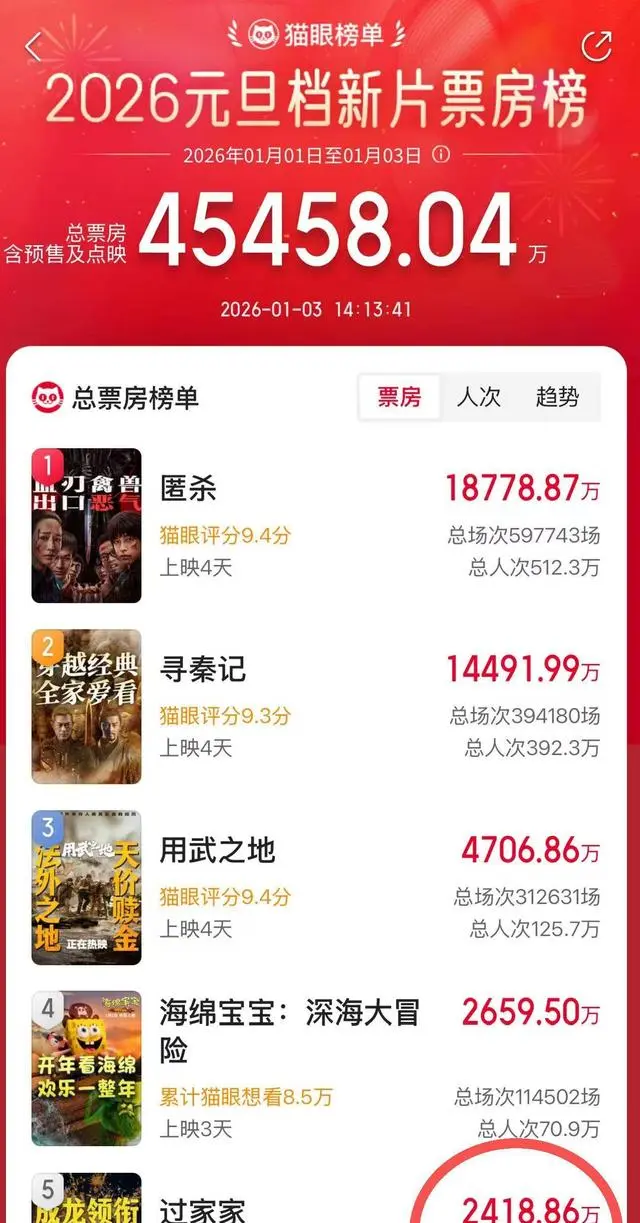Switch to the 人次 tab

tap(478, 397)
